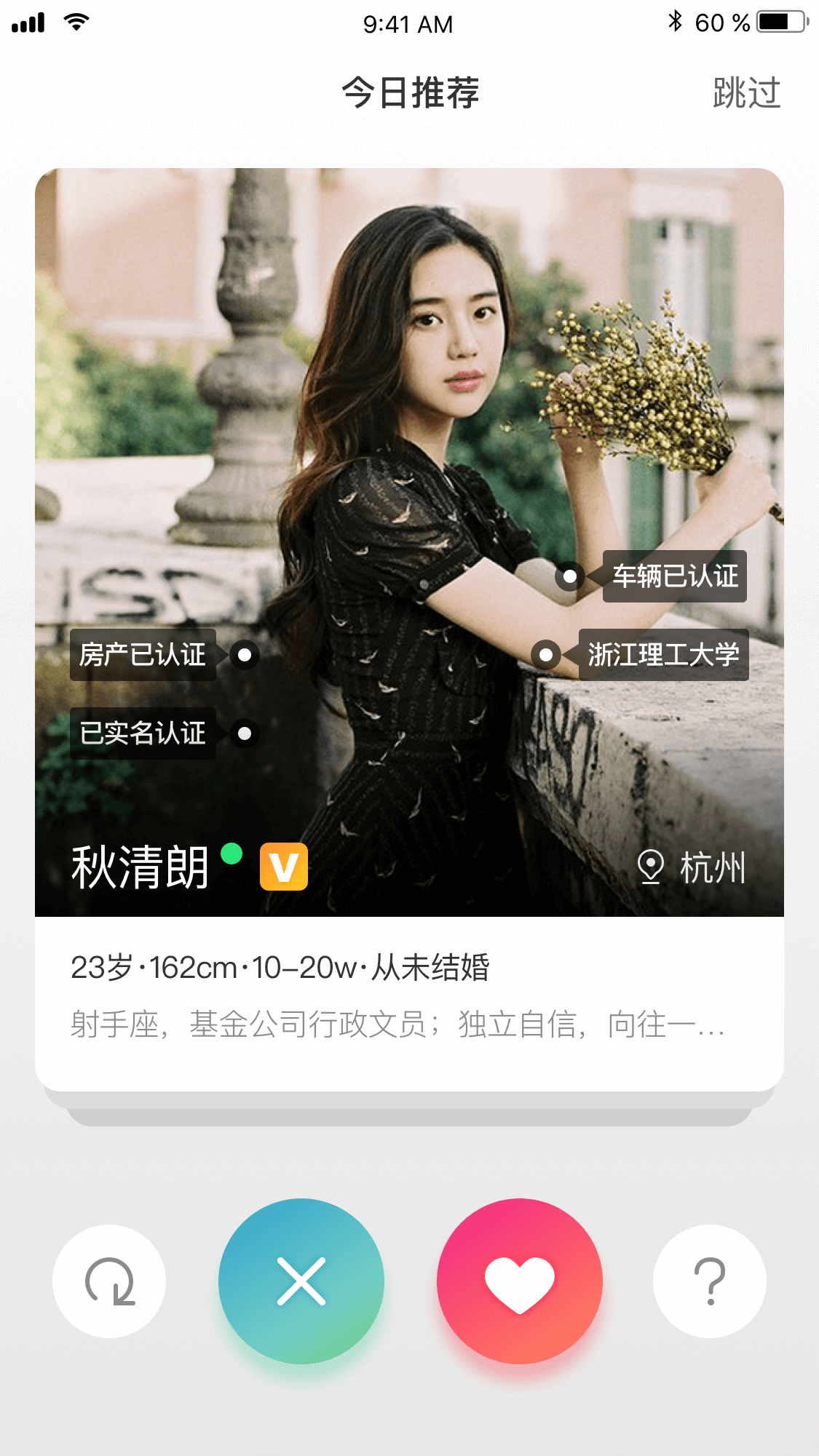Click the 已实名认证 identity tag
The image size is (819, 1456).
click(x=143, y=733)
